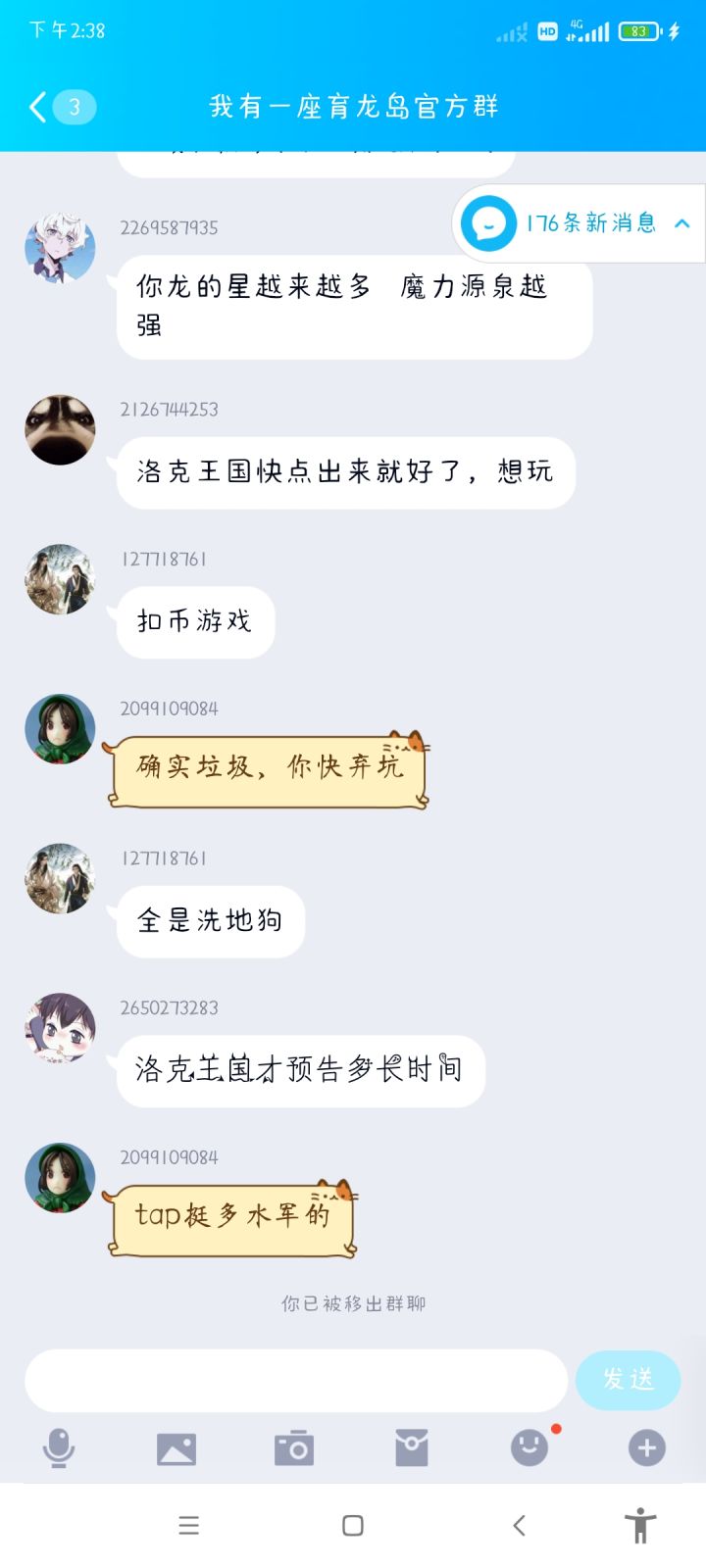Tap the 发送 send button
706x1568 pixels.
point(628,1380)
